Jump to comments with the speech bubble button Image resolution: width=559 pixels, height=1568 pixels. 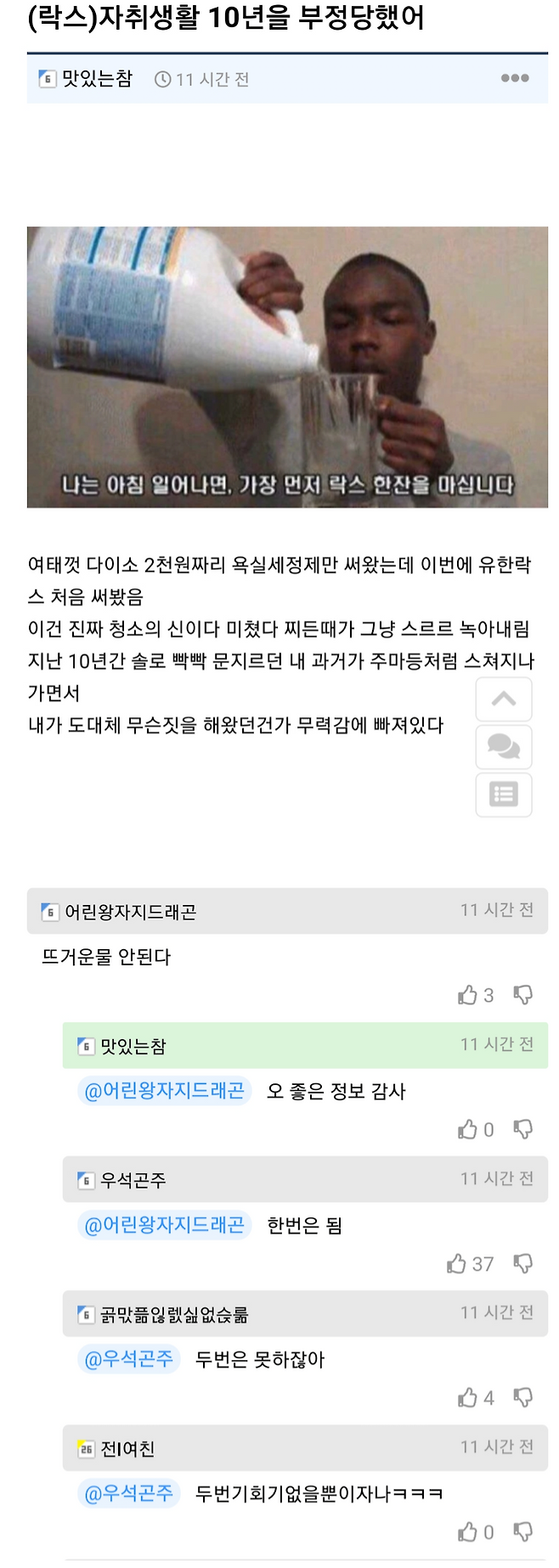504,747
